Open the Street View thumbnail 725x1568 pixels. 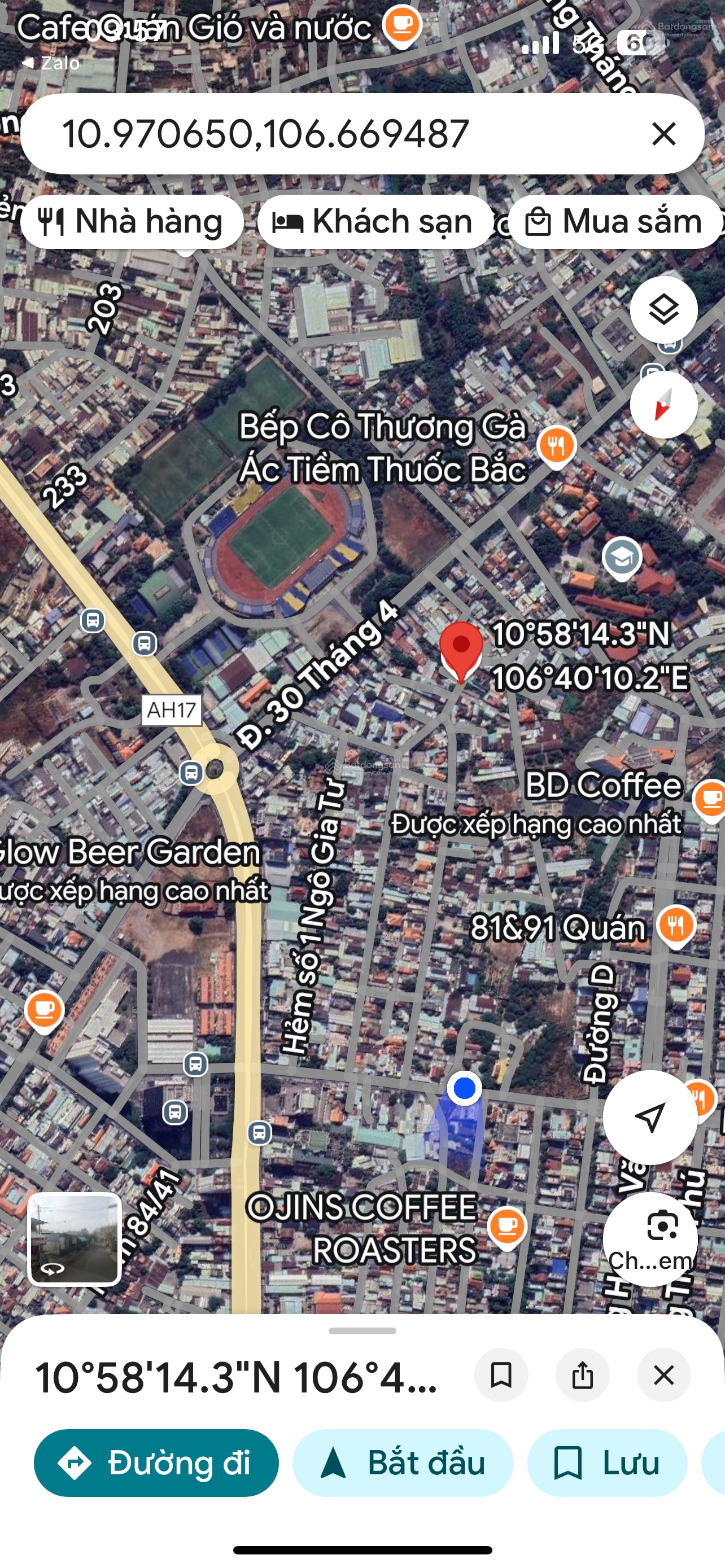click(x=75, y=1239)
